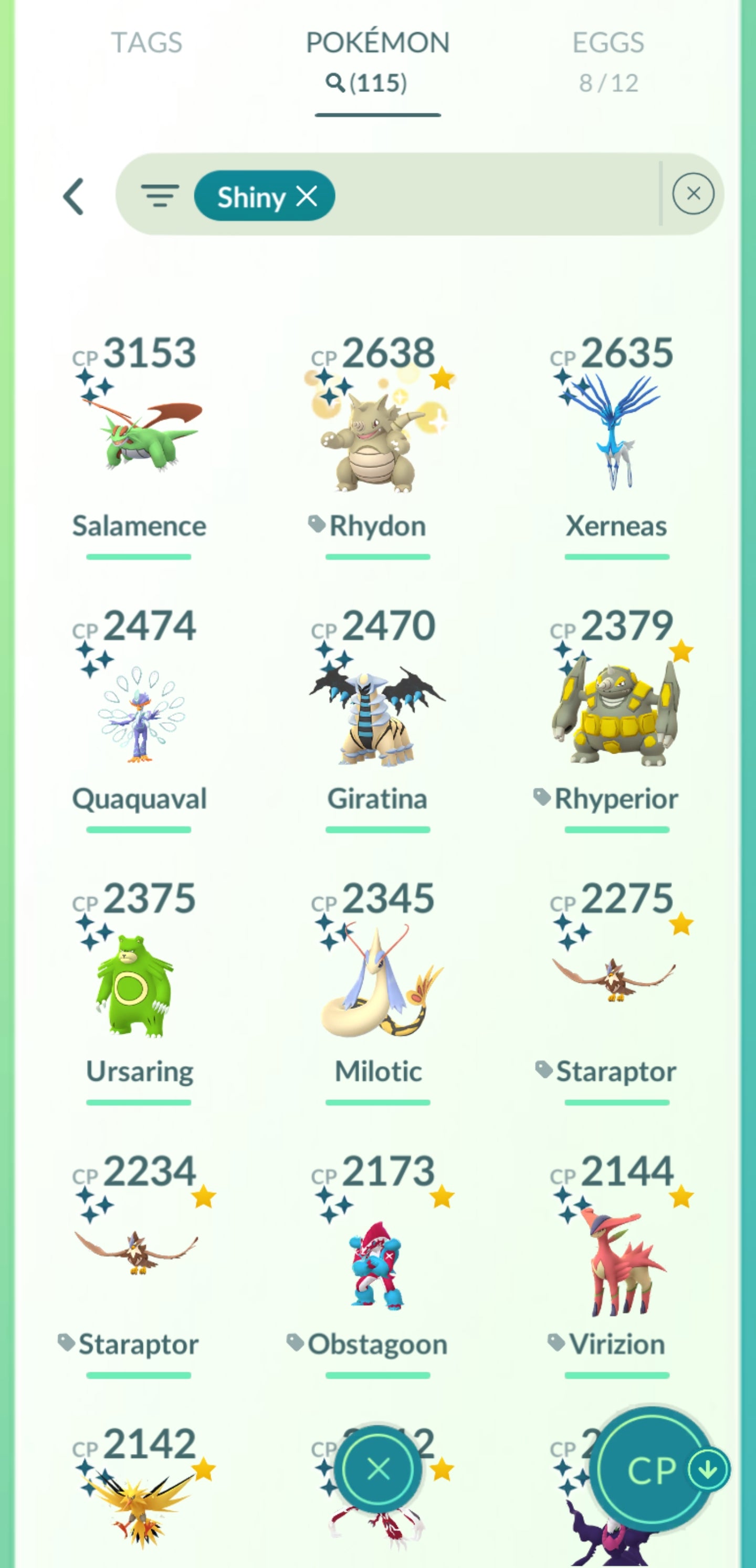The image size is (756, 1568).
Task: Open Staraptor with CP 2275
Action: [x=616, y=985]
